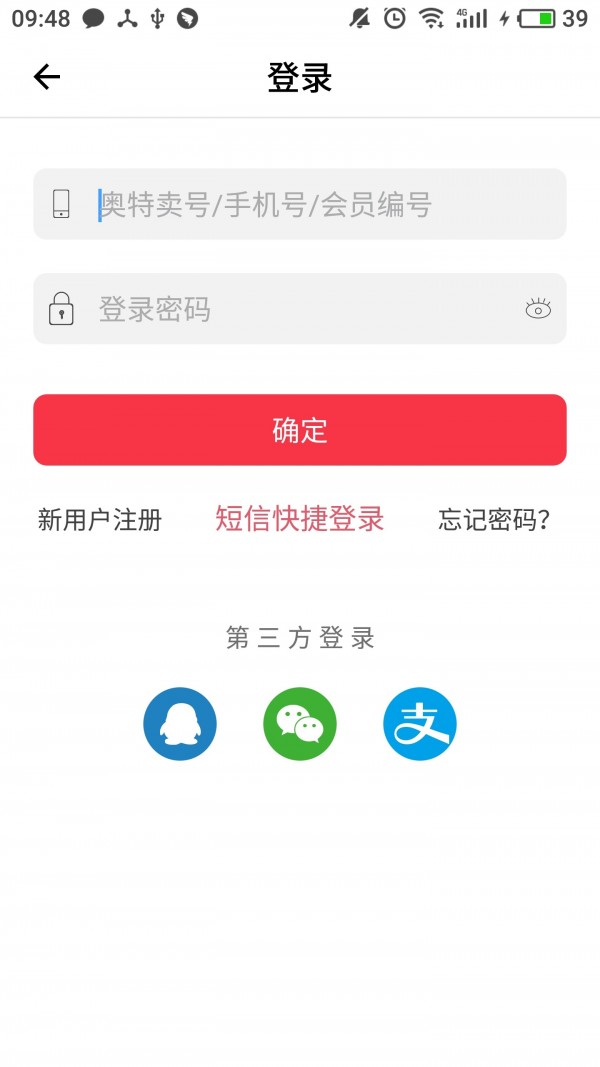Toggle password visibility eye icon
Screen dimensions: 600x1067
[538, 309]
